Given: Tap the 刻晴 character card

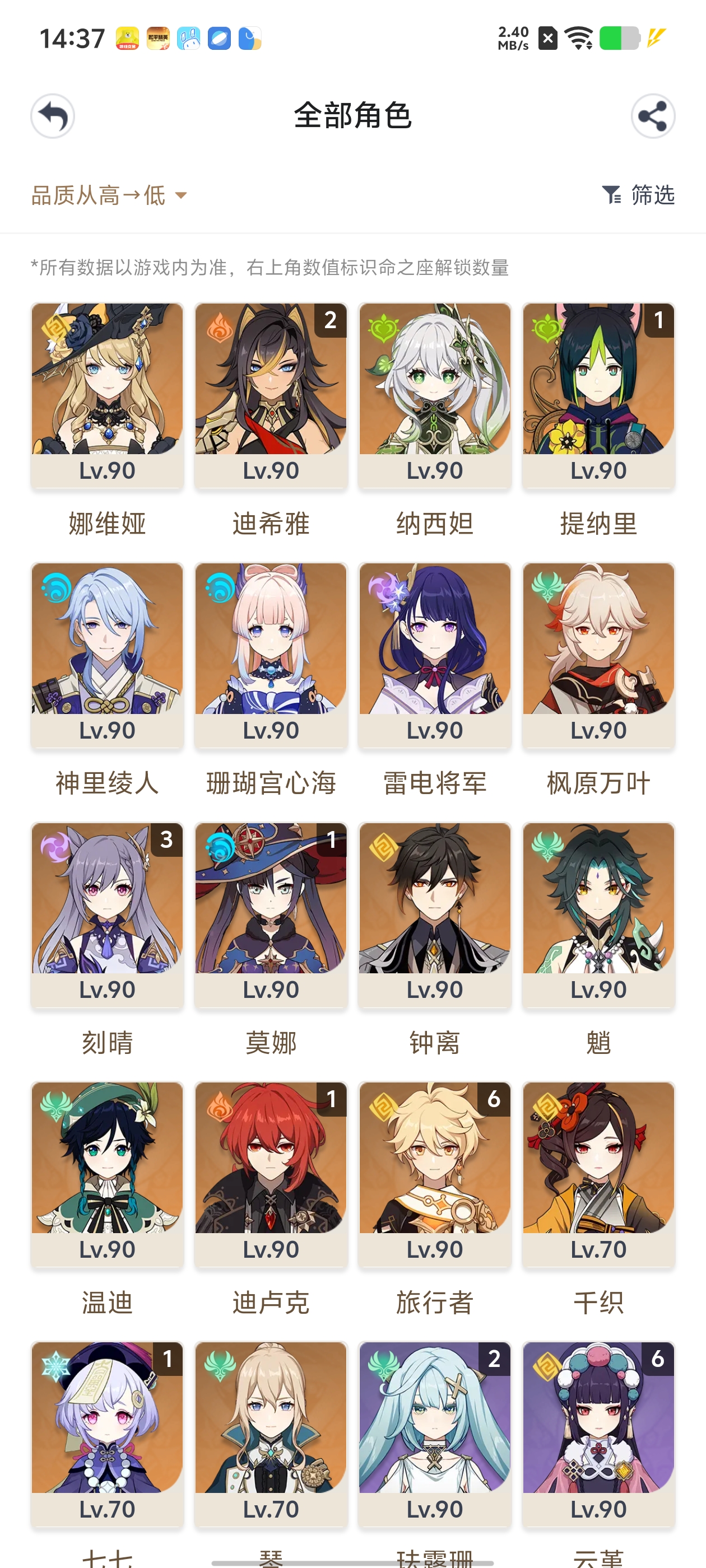Looking at the screenshot, I should tap(107, 915).
